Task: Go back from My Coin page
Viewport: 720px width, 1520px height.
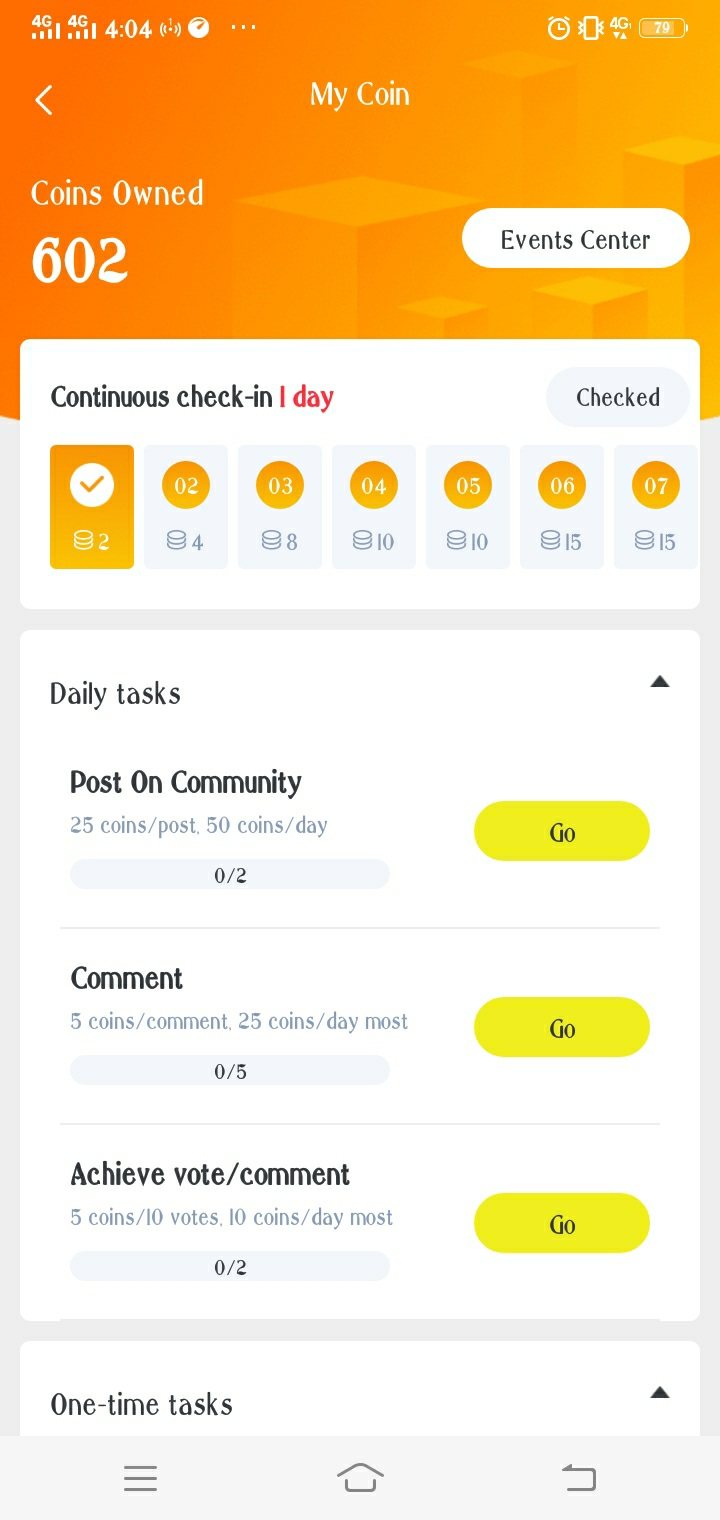Action: pos(44,99)
